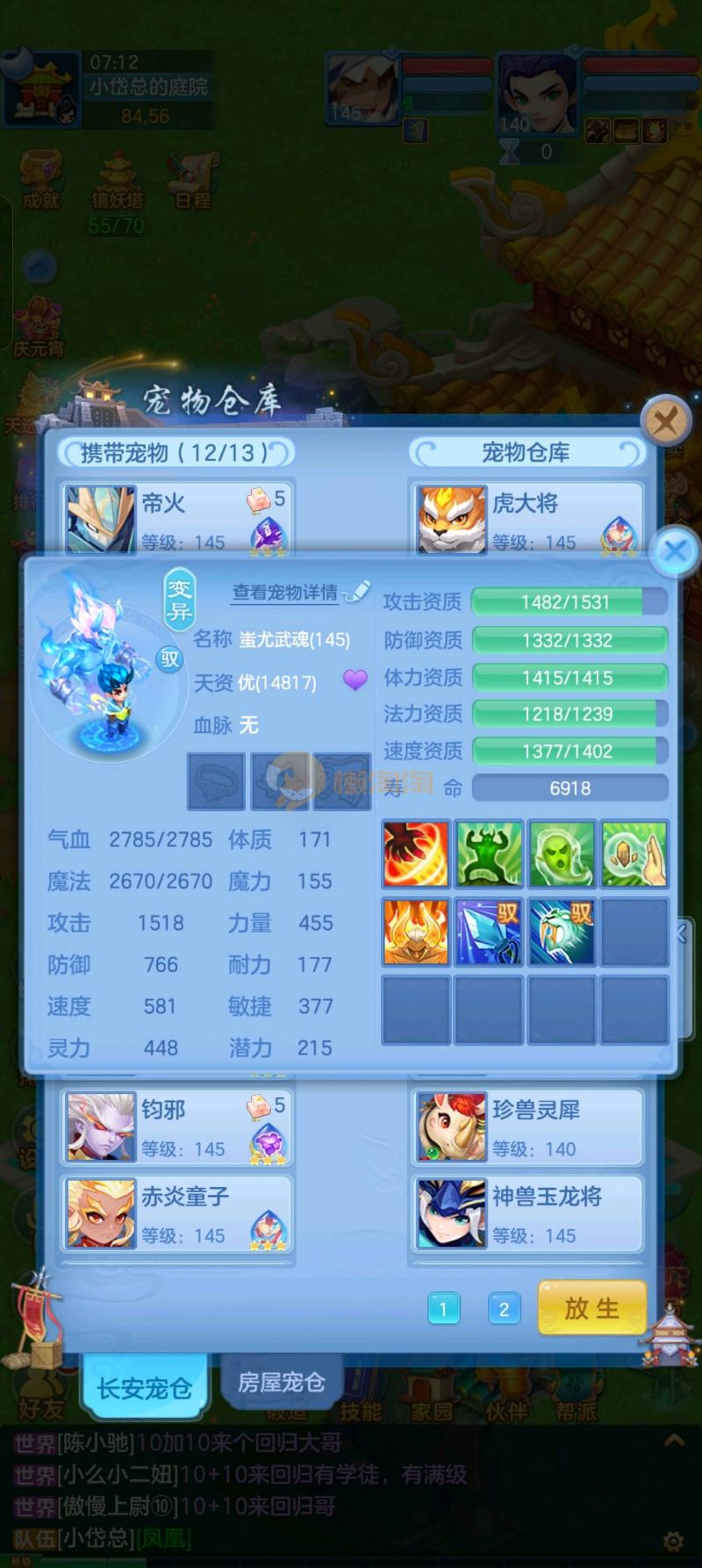Close the 宠物仓库 window
The image size is (702, 1568).
[x=664, y=422]
